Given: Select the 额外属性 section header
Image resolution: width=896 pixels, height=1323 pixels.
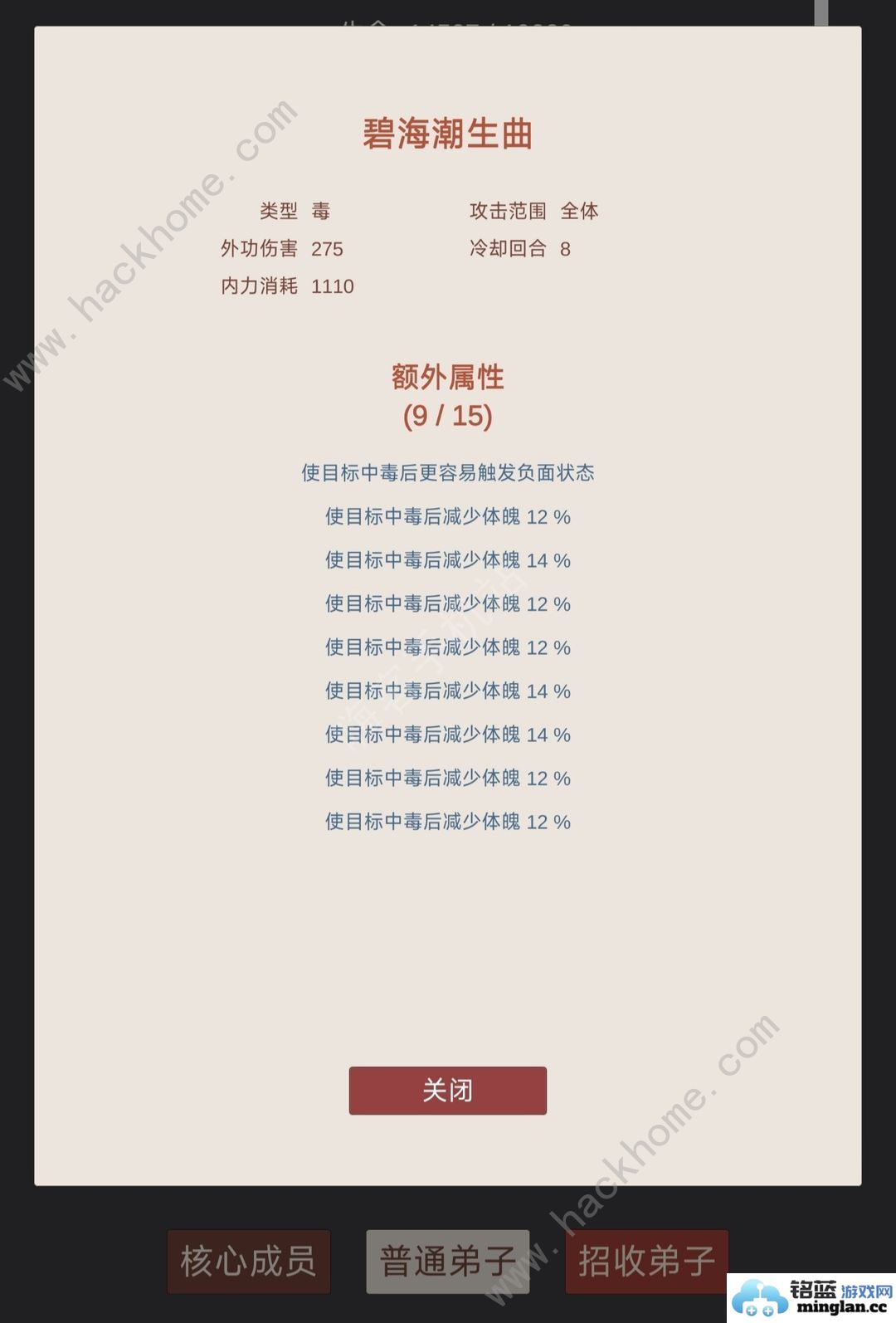Looking at the screenshot, I should pos(447,378).
